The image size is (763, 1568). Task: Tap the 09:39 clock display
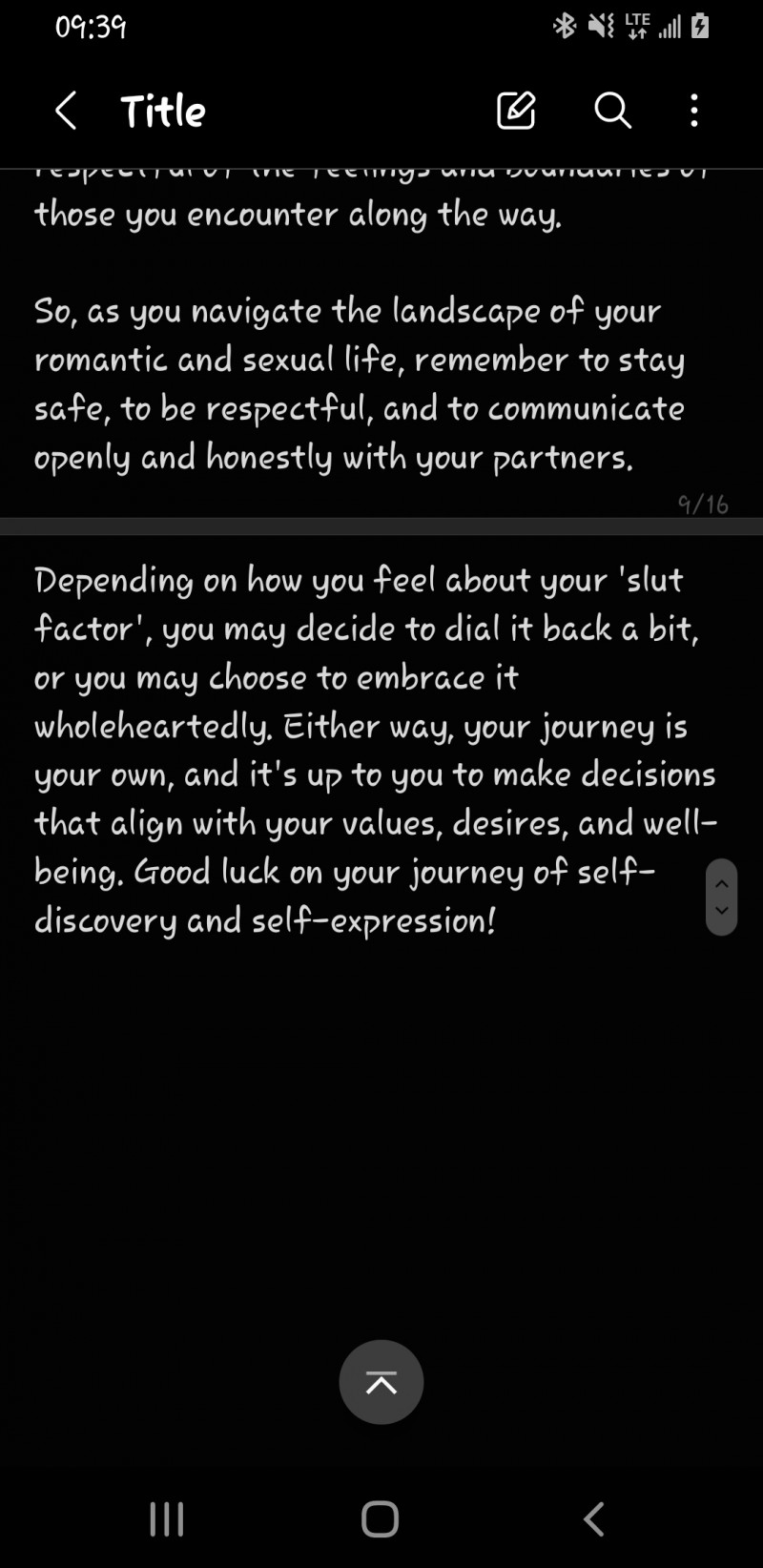point(93,27)
